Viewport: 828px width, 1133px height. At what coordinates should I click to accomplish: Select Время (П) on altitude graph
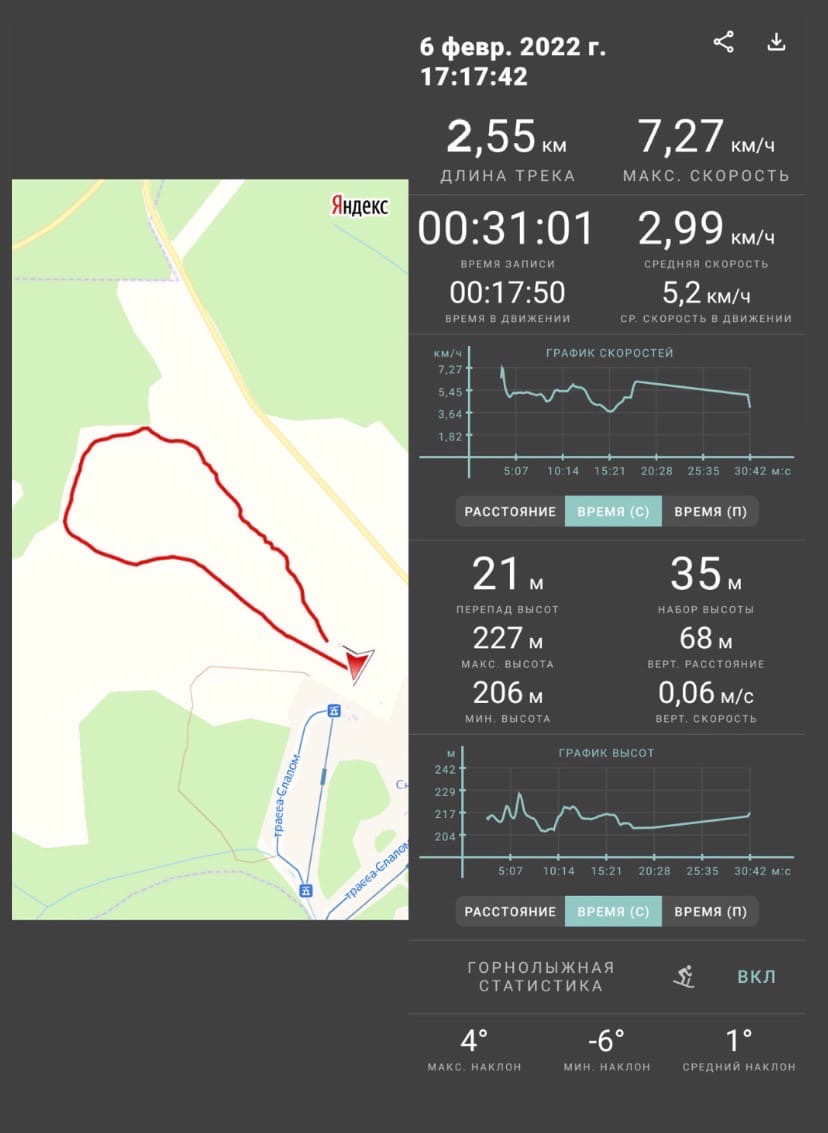click(710, 911)
